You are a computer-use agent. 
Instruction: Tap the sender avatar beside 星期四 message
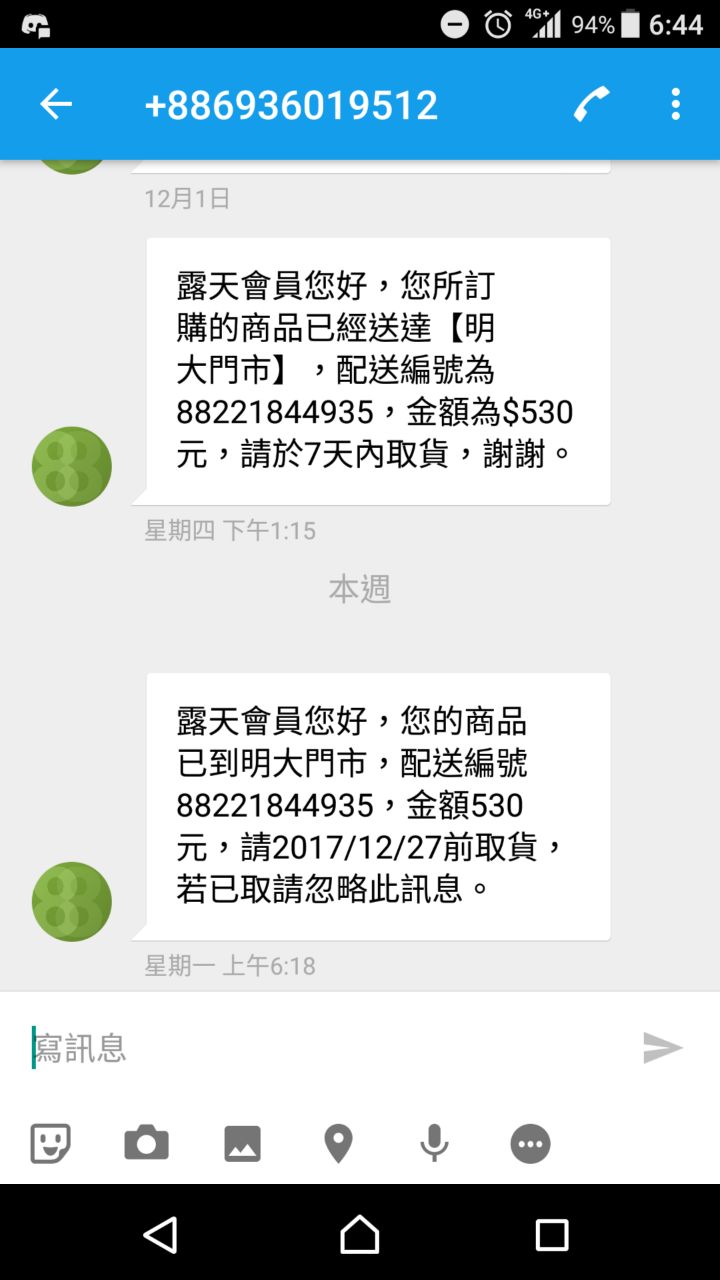[x=72, y=466]
